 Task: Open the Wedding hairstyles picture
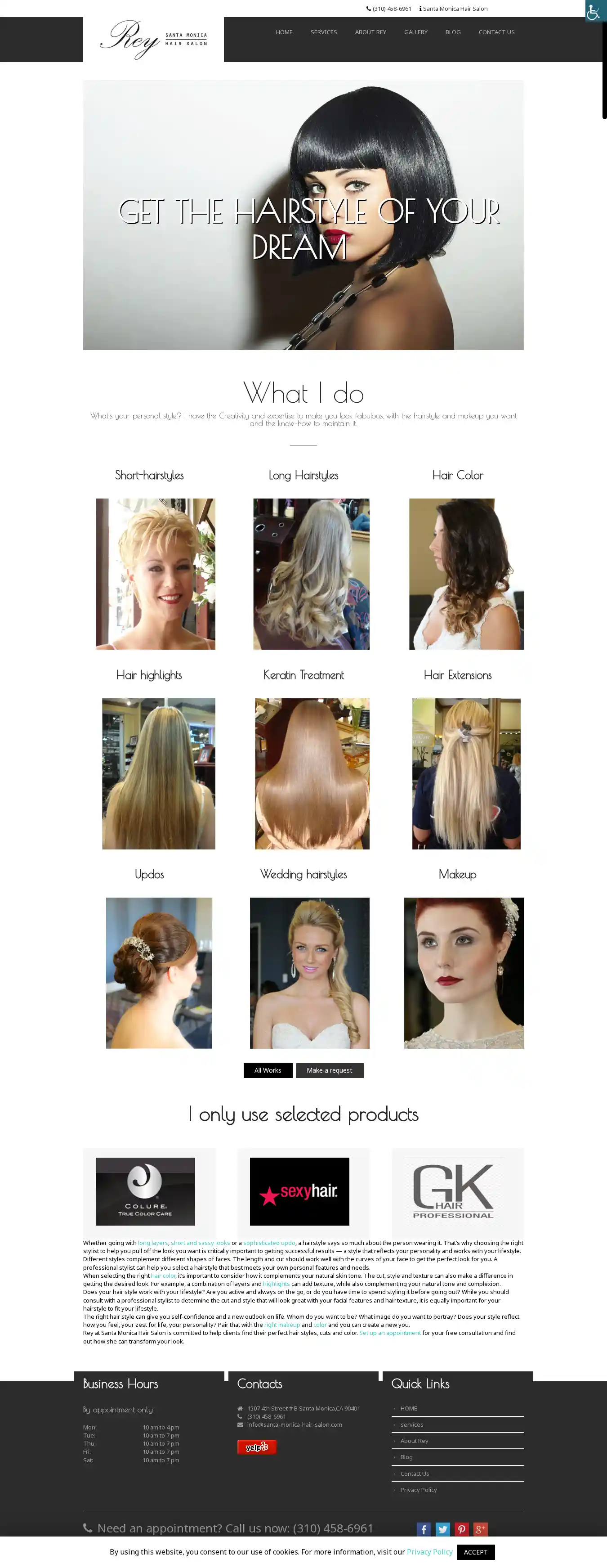[x=310, y=973]
